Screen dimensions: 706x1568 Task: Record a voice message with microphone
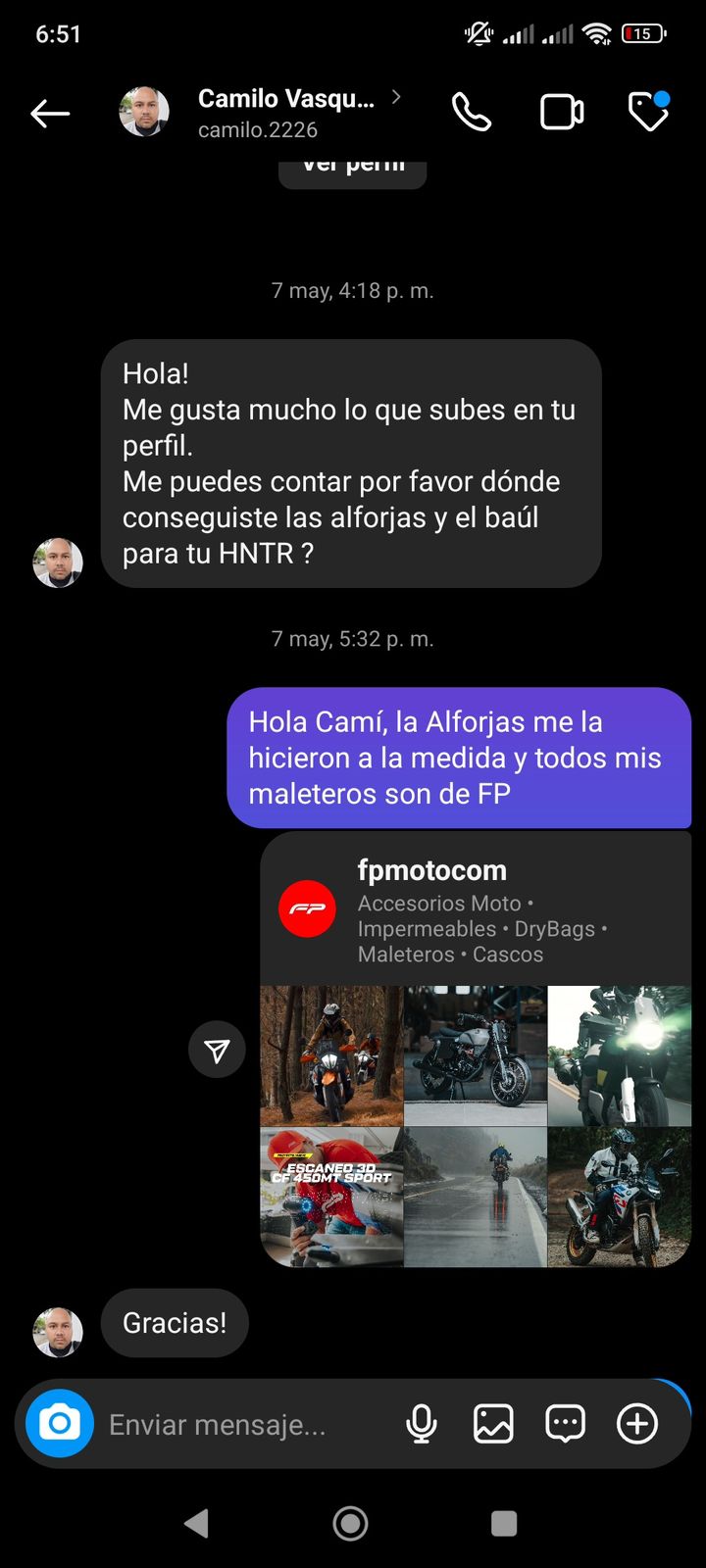pyautogui.click(x=422, y=1424)
